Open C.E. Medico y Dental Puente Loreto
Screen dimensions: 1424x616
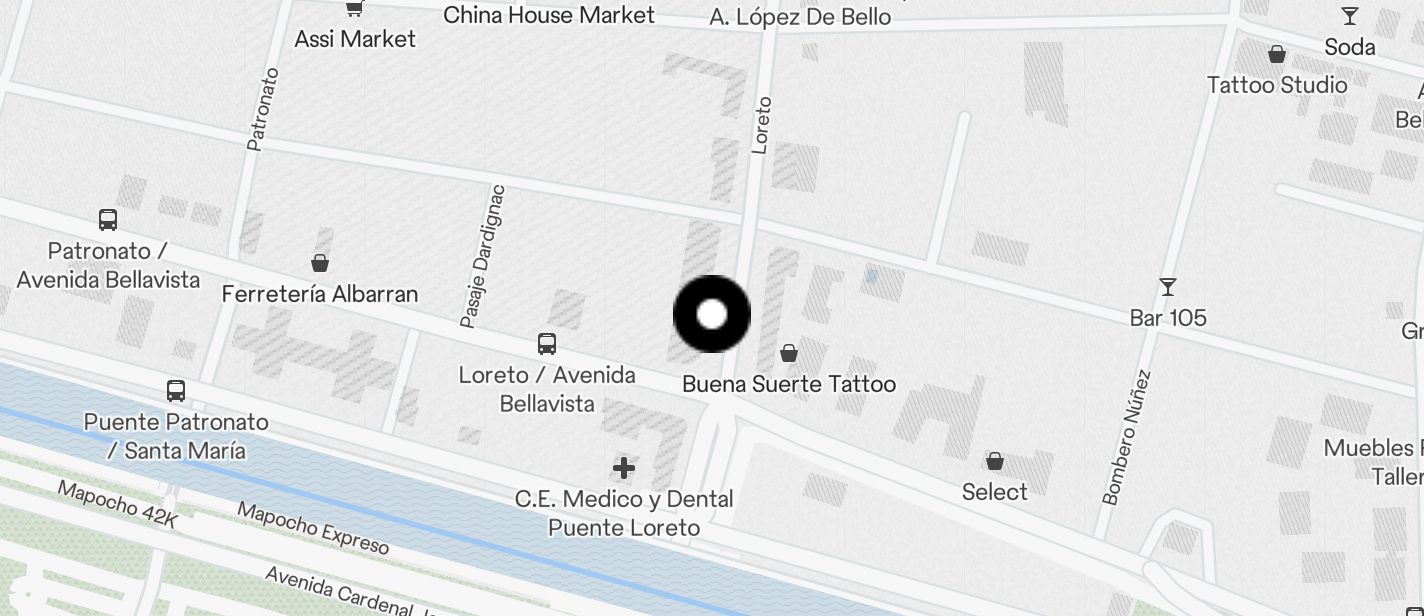click(624, 467)
